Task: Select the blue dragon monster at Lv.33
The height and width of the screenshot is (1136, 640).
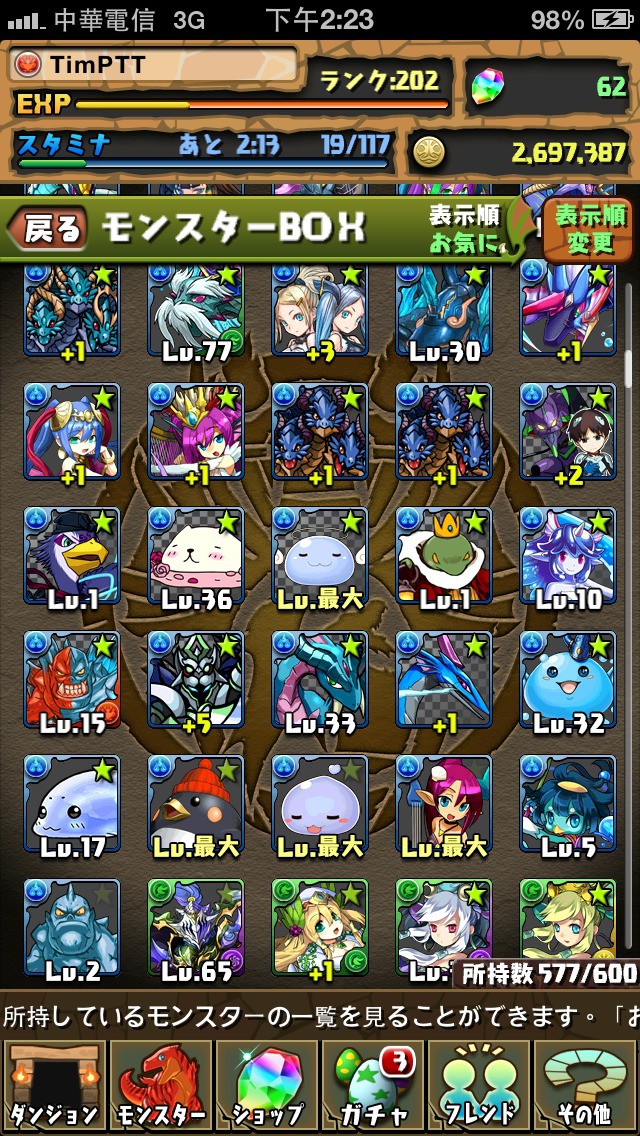Action: point(320,680)
